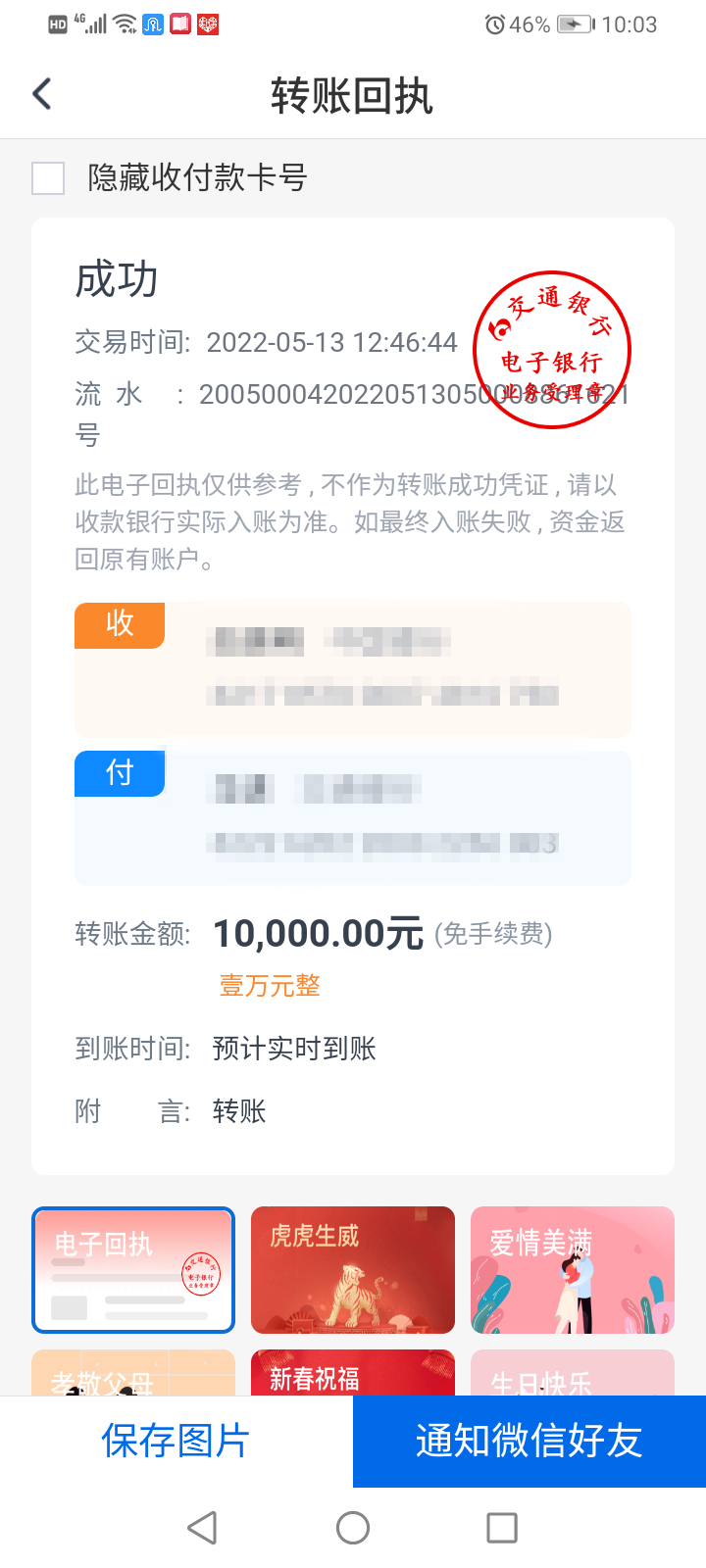Pick the 生日快乐 receipt theme
The image size is (706, 1568).
pyautogui.click(x=573, y=1373)
